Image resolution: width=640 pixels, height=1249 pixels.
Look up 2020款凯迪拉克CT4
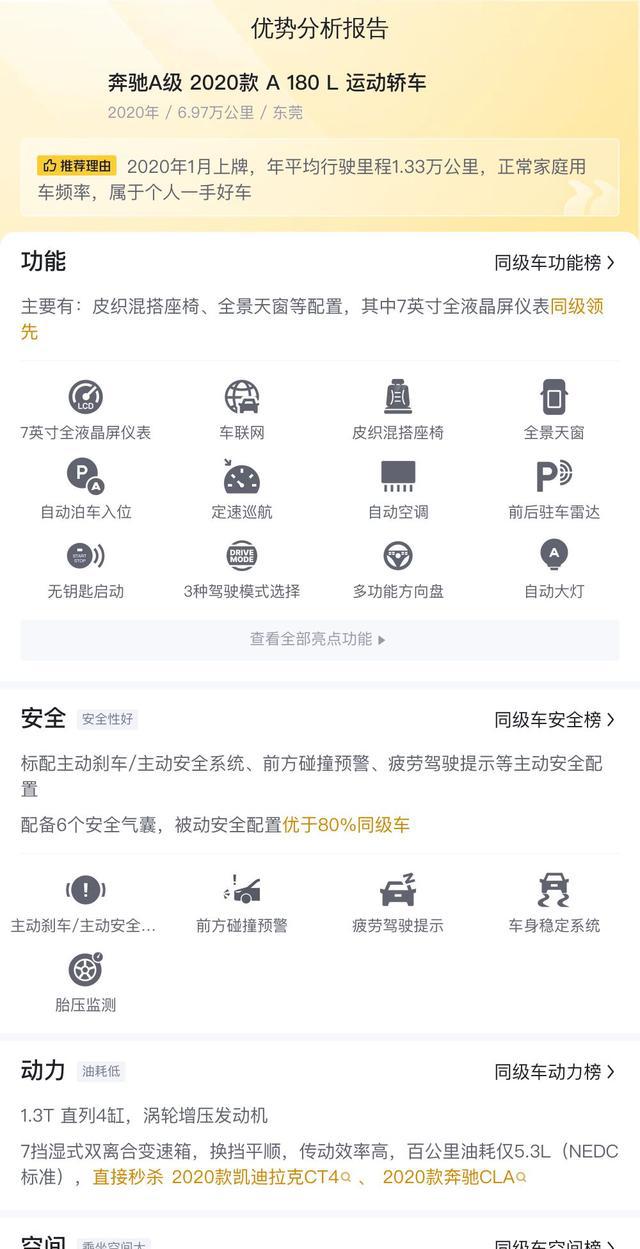pyautogui.click(x=261, y=1177)
